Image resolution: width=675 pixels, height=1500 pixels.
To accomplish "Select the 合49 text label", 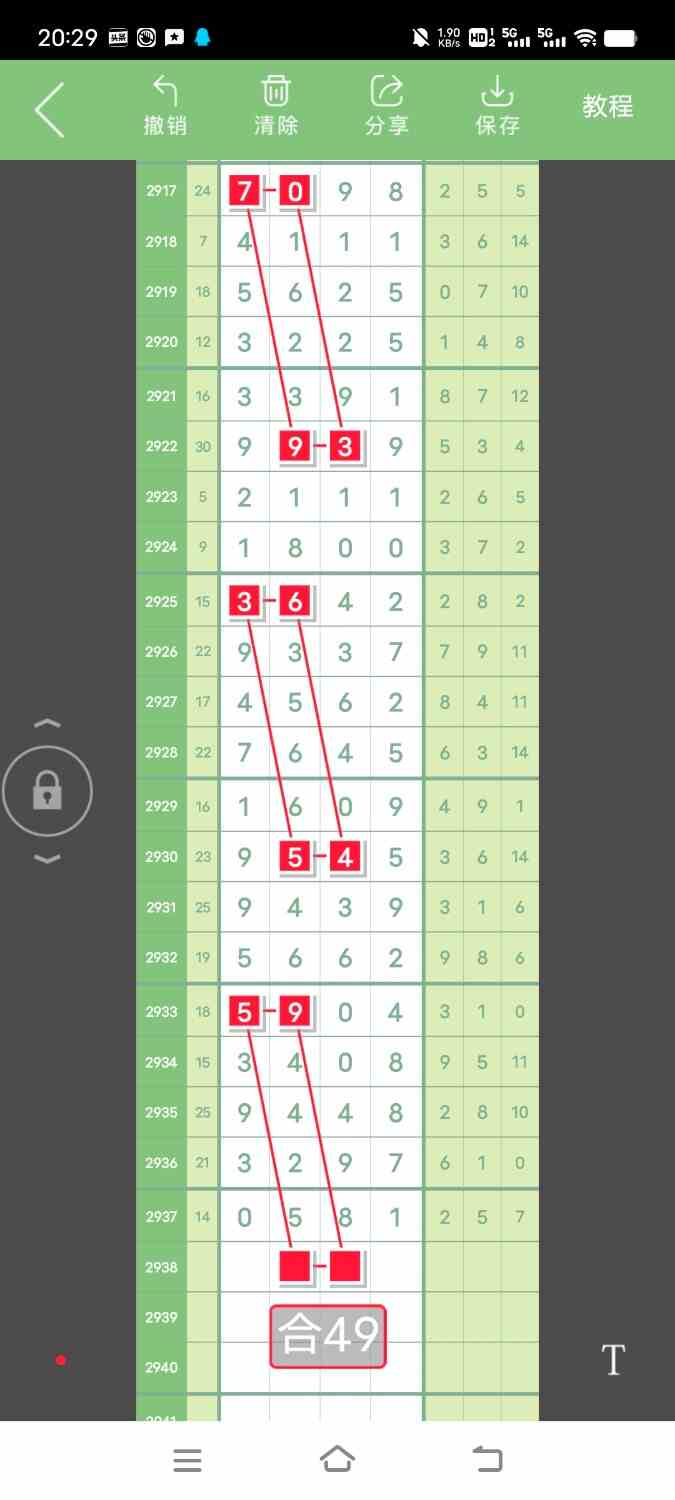I will click(328, 1336).
